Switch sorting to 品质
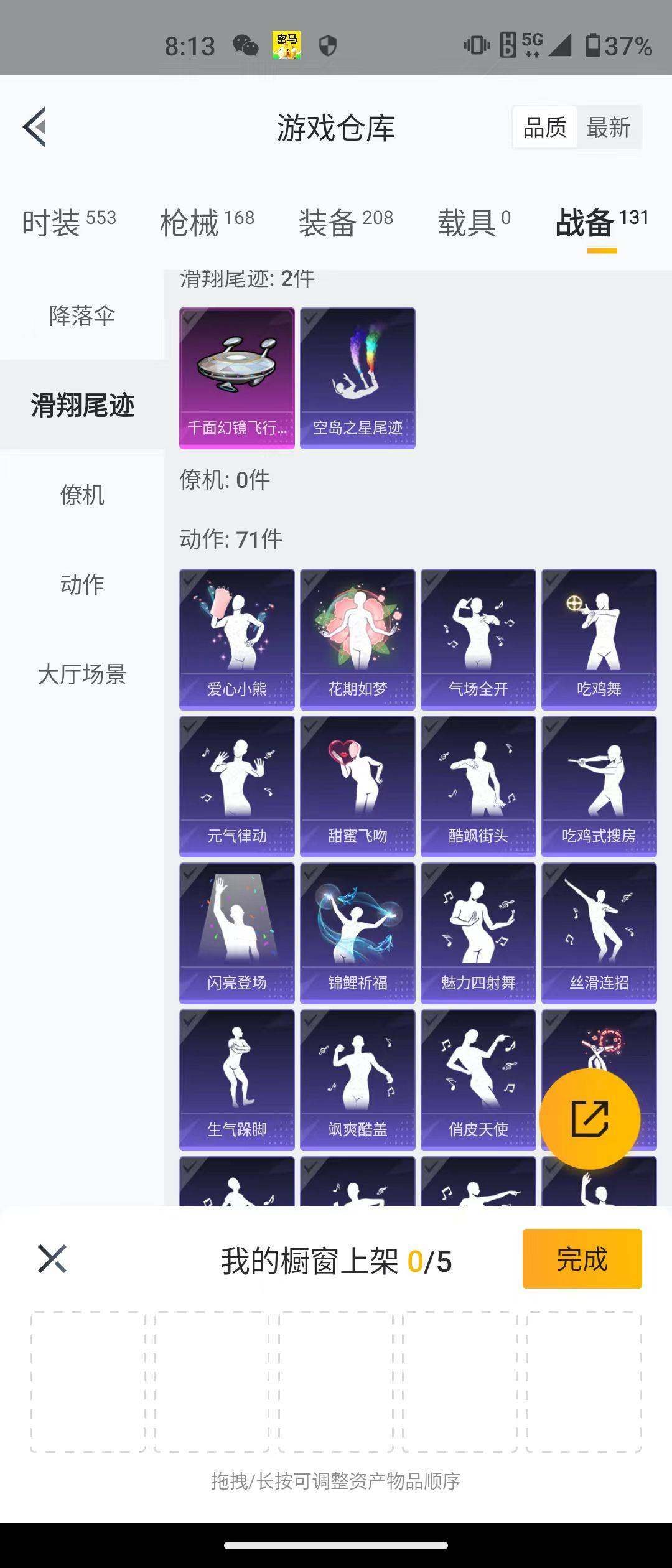Image resolution: width=672 pixels, height=1568 pixels. click(544, 126)
